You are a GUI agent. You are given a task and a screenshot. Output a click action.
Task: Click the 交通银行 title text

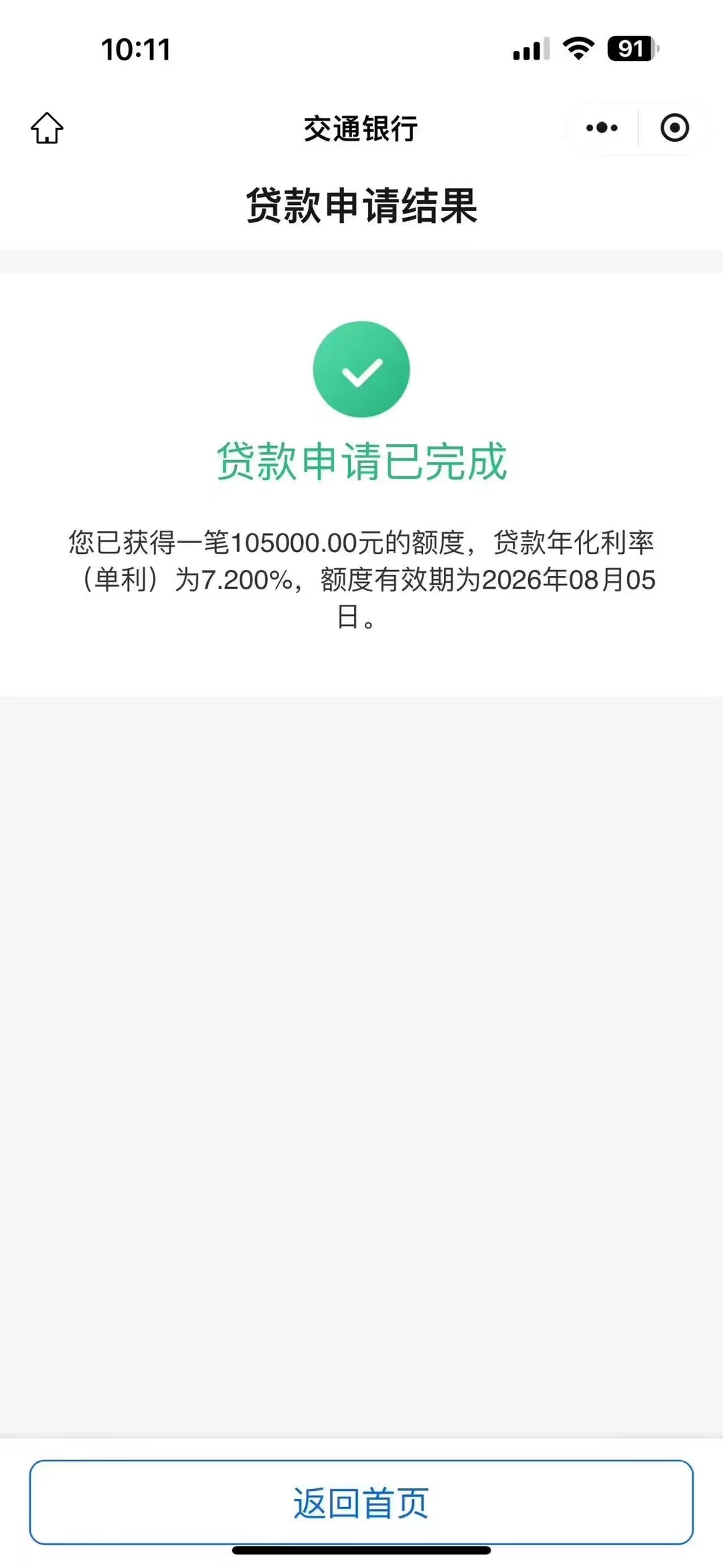[361, 129]
